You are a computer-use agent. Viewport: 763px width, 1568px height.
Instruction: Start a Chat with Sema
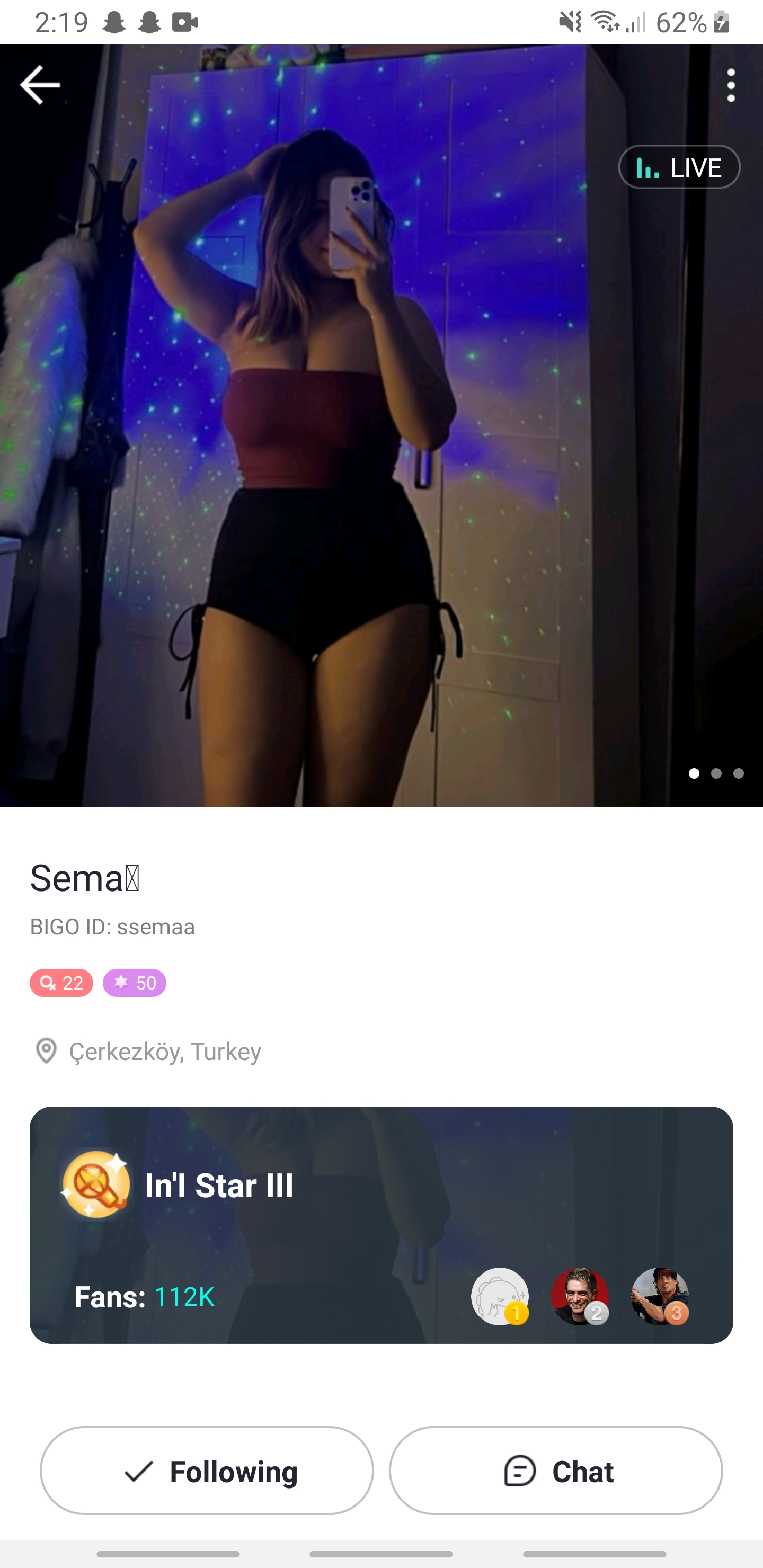(x=556, y=1471)
